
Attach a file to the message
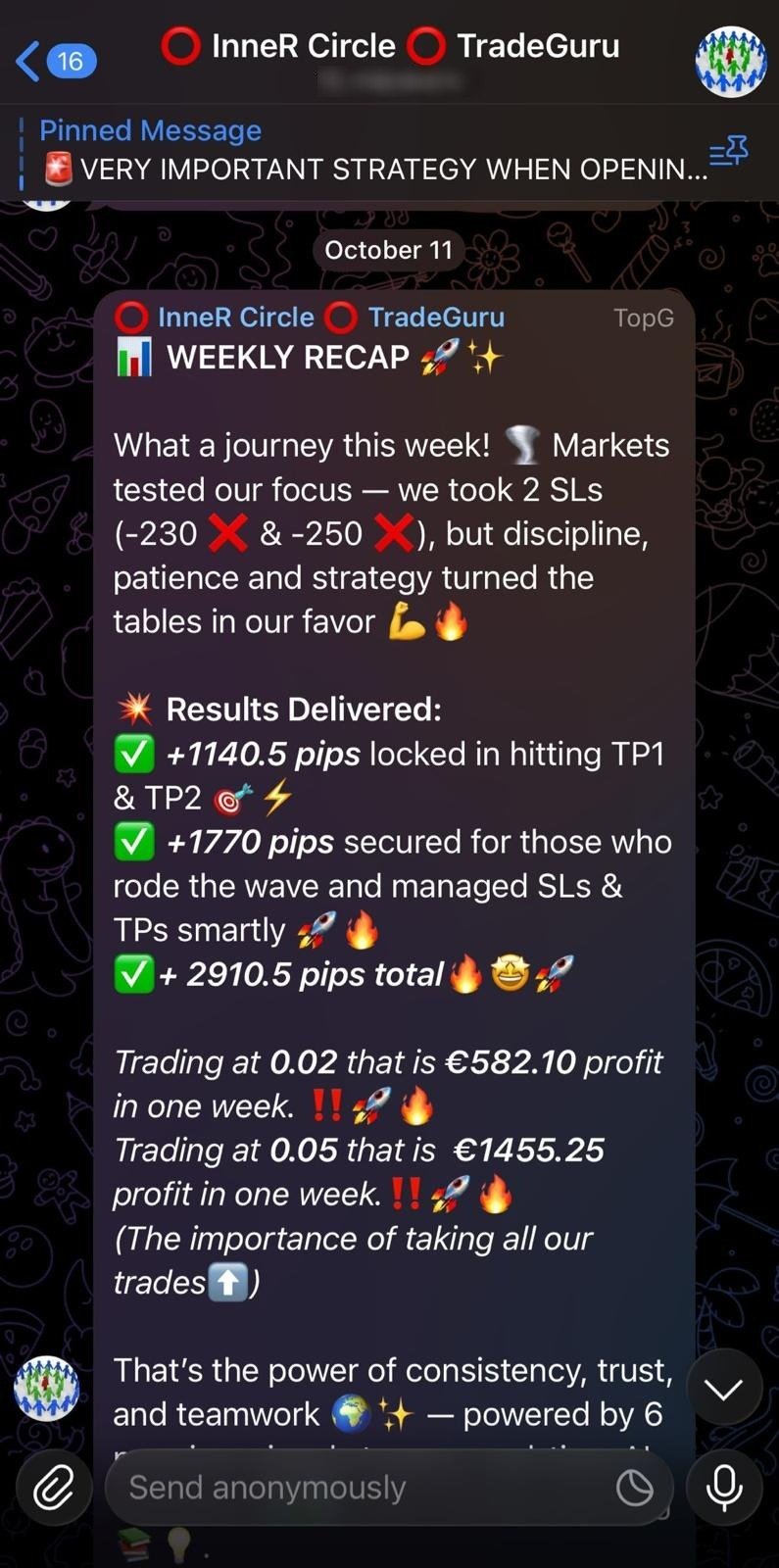(x=53, y=1489)
